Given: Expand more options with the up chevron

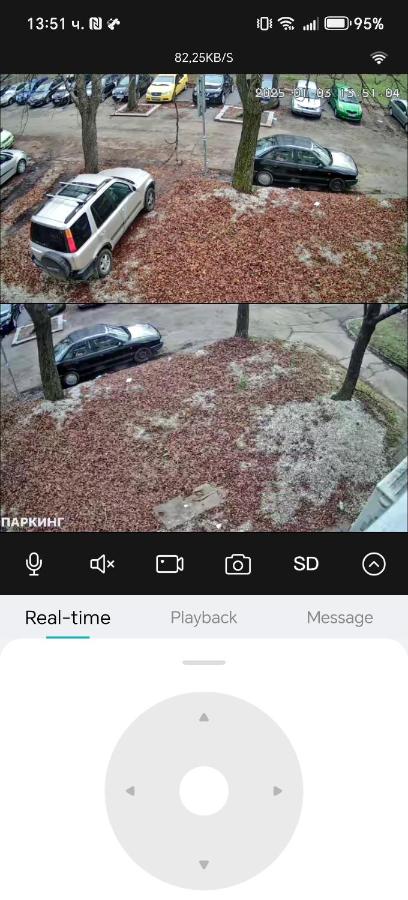Looking at the screenshot, I should point(374,564).
